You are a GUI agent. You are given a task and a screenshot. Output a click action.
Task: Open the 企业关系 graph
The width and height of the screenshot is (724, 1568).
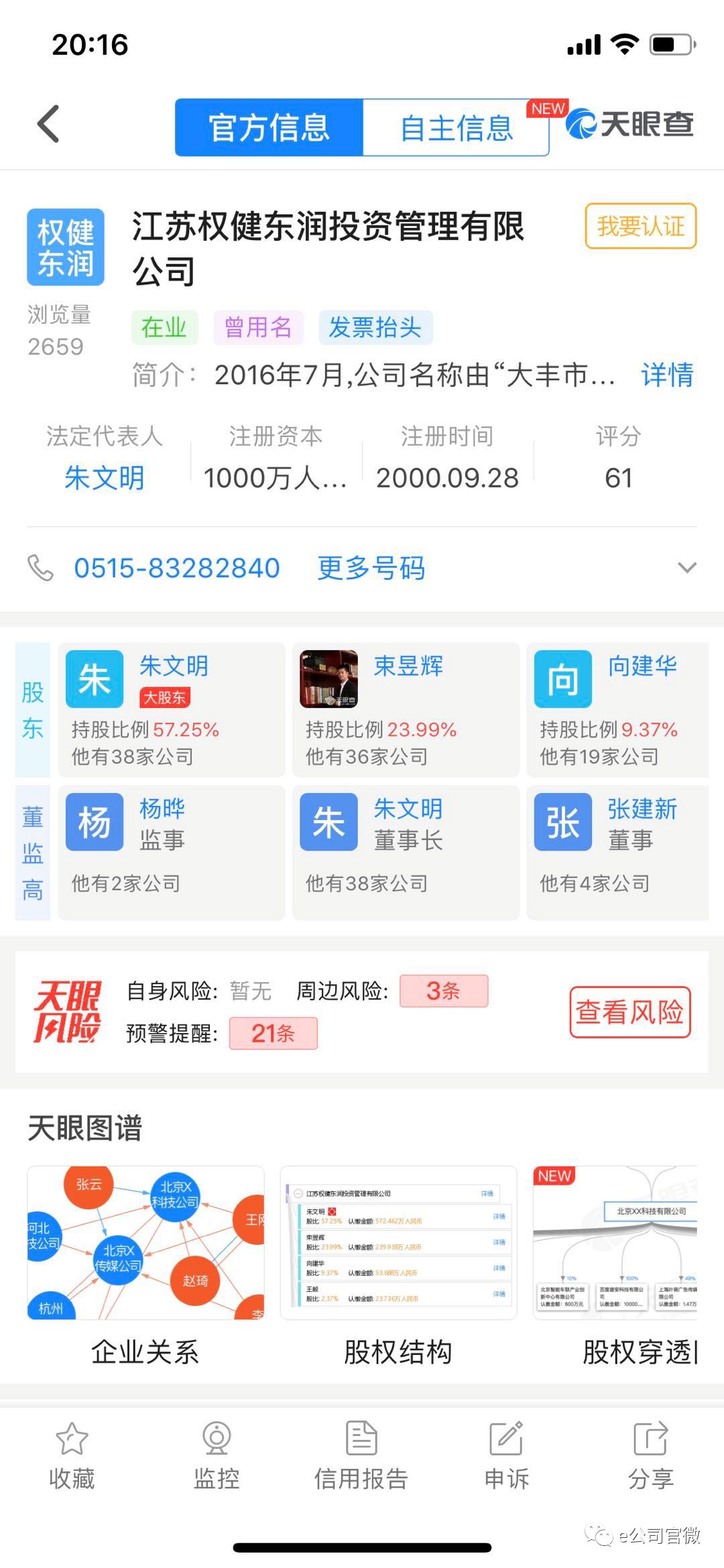145,1267
